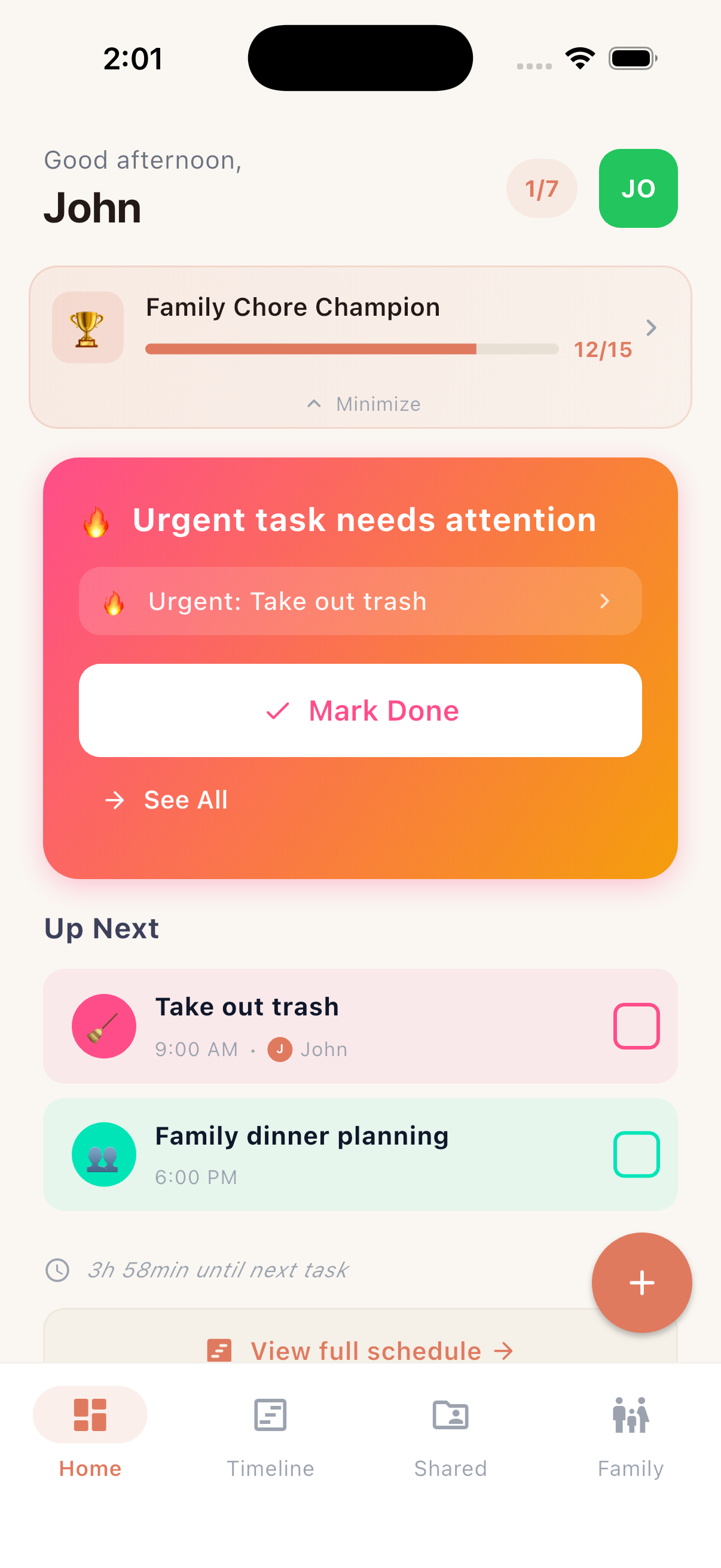Tap the 1/7 progress badge
Image resolution: width=721 pixels, height=1568 pixels.
[x=541, y=189]
